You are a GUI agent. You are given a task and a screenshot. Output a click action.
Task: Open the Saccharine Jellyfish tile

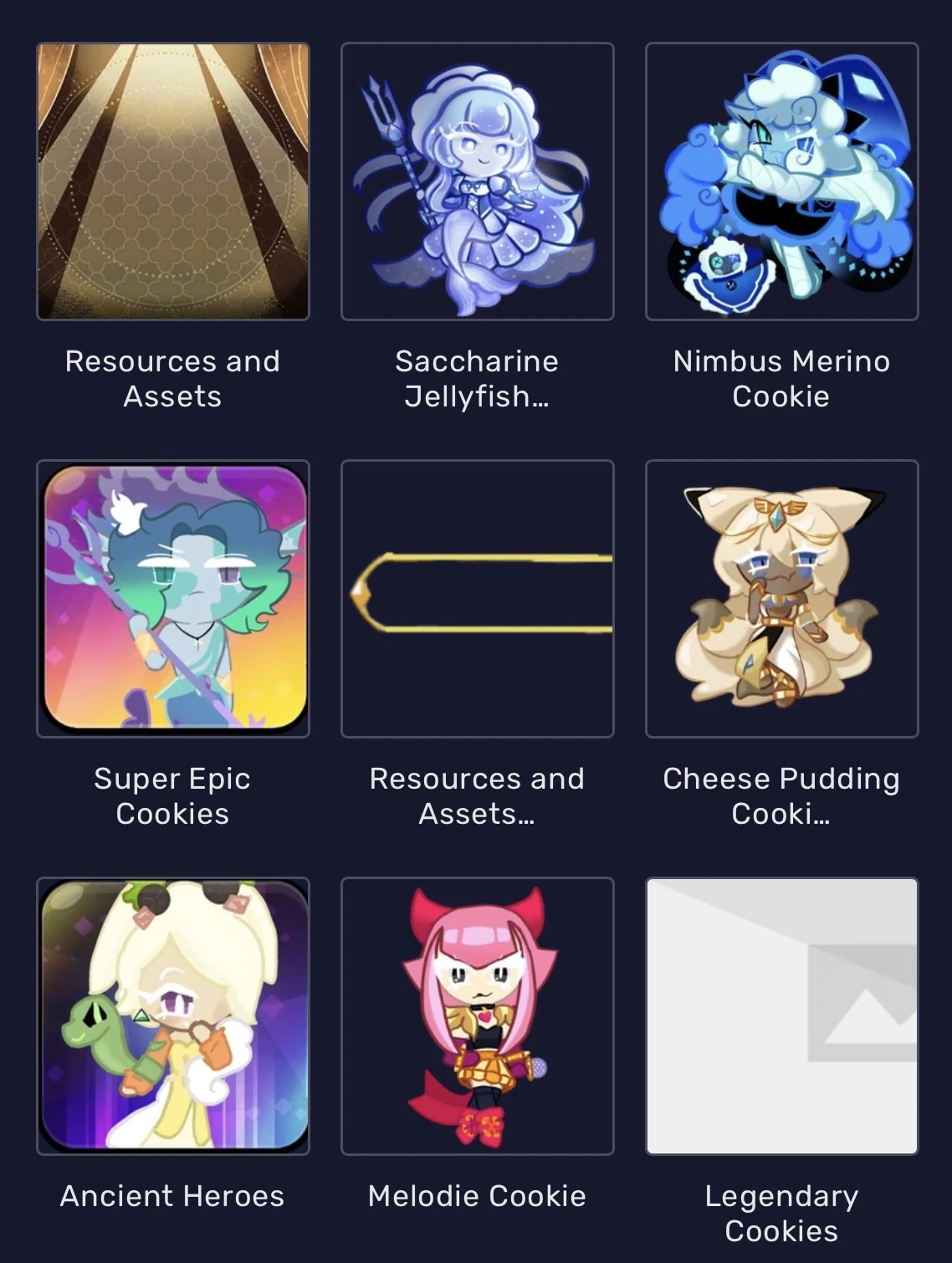477,182
